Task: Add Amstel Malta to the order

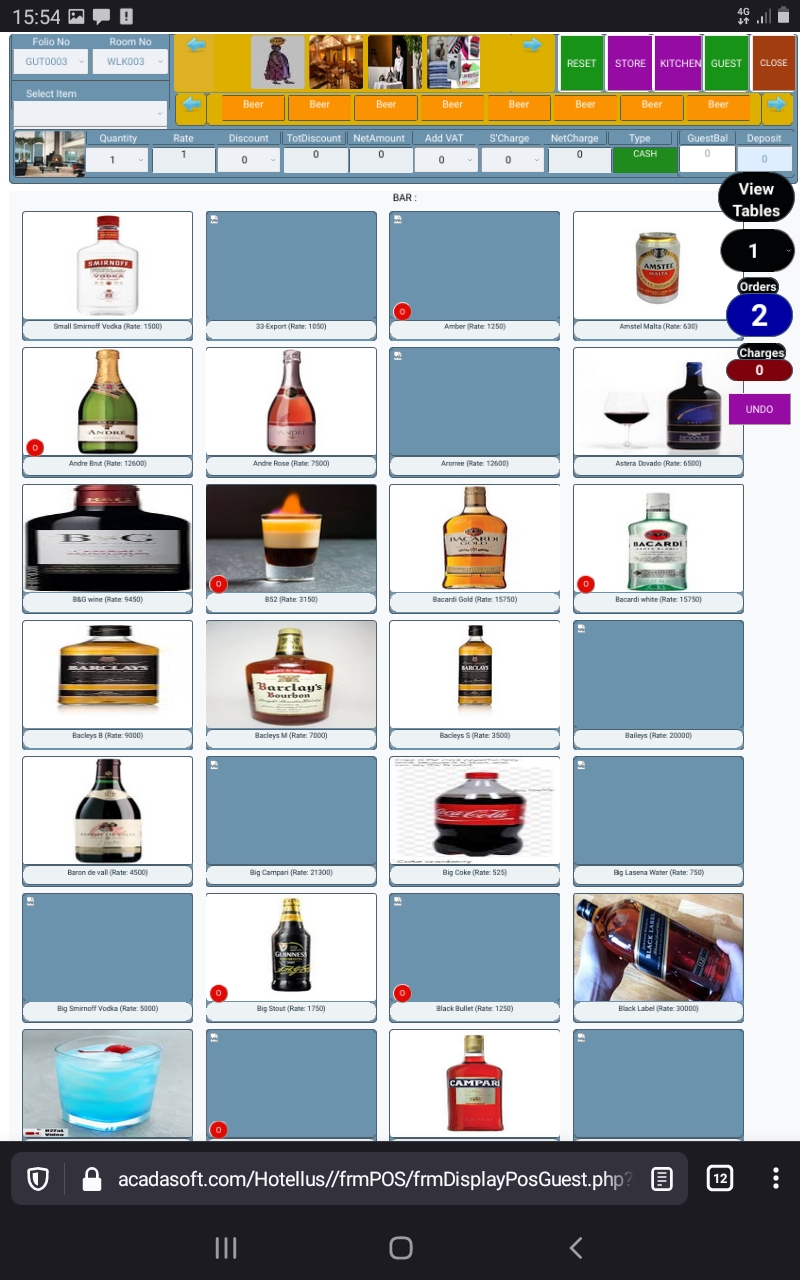Action: click(x=658, y=265)
